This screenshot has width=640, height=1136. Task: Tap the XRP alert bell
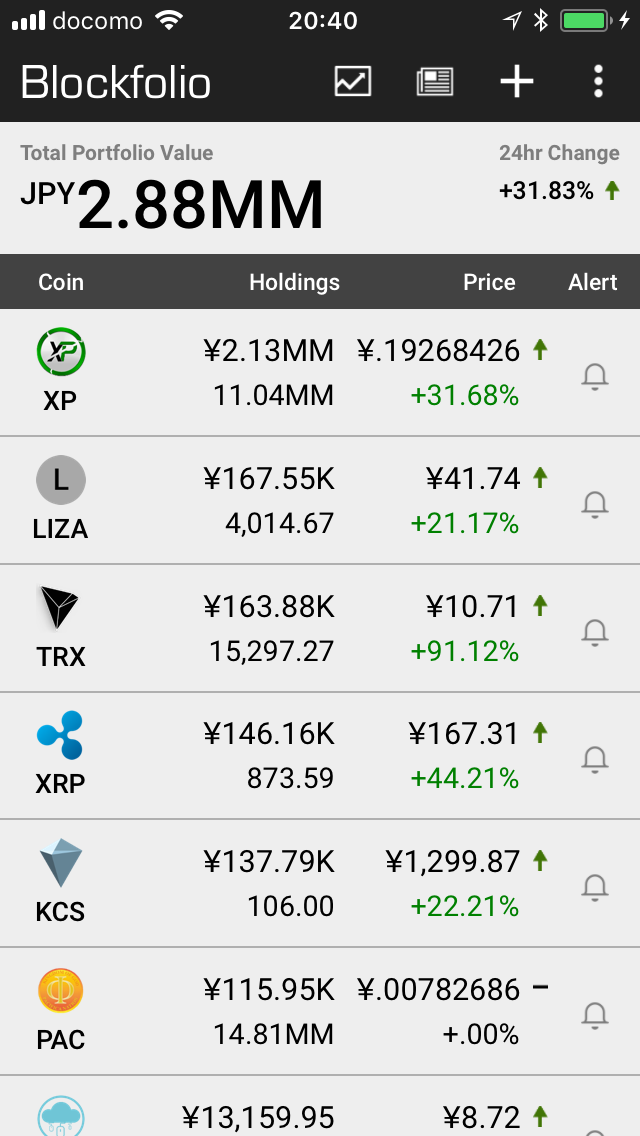[x=595, y=759]
